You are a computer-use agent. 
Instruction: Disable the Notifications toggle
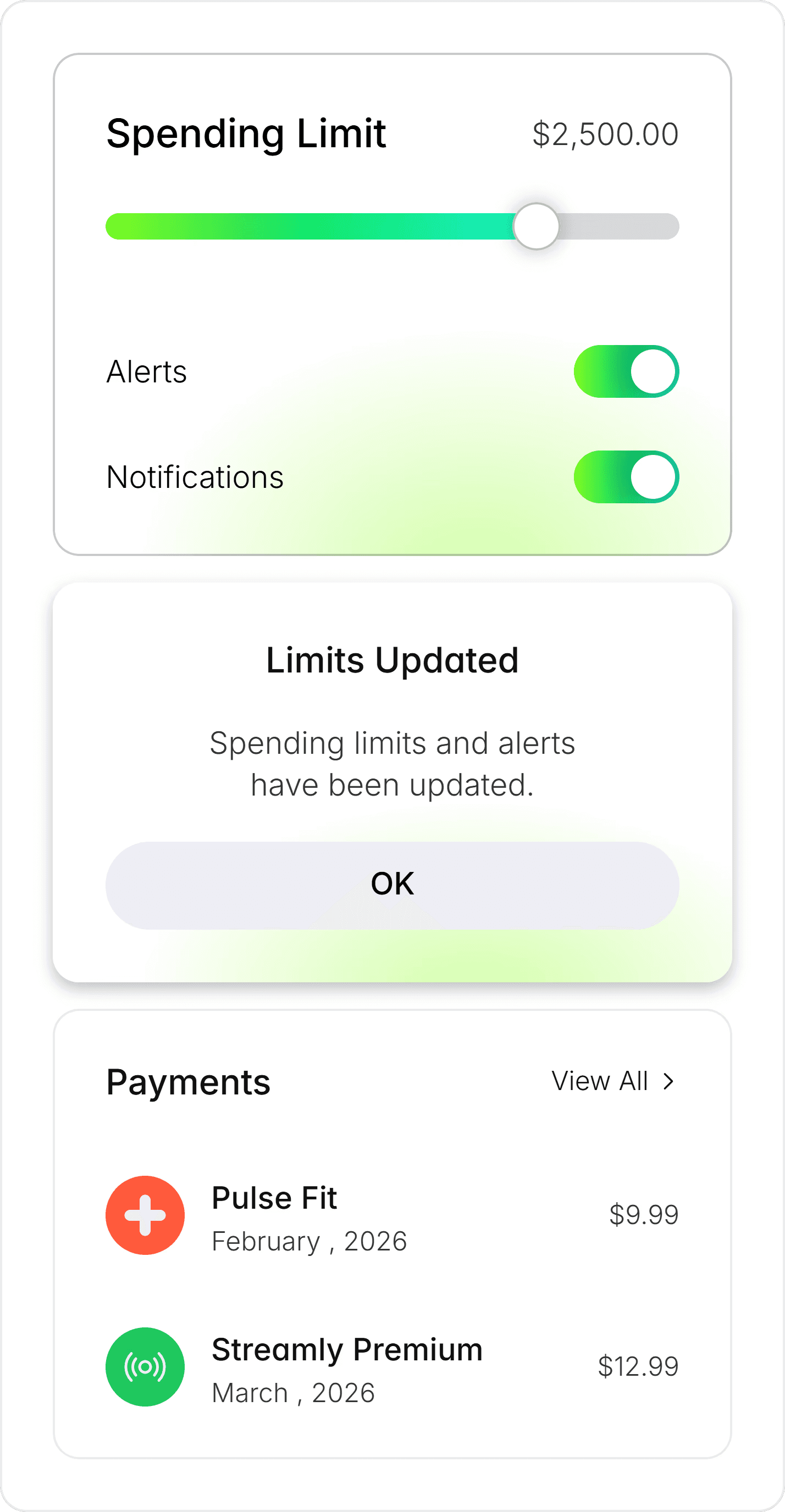point(626,476)
